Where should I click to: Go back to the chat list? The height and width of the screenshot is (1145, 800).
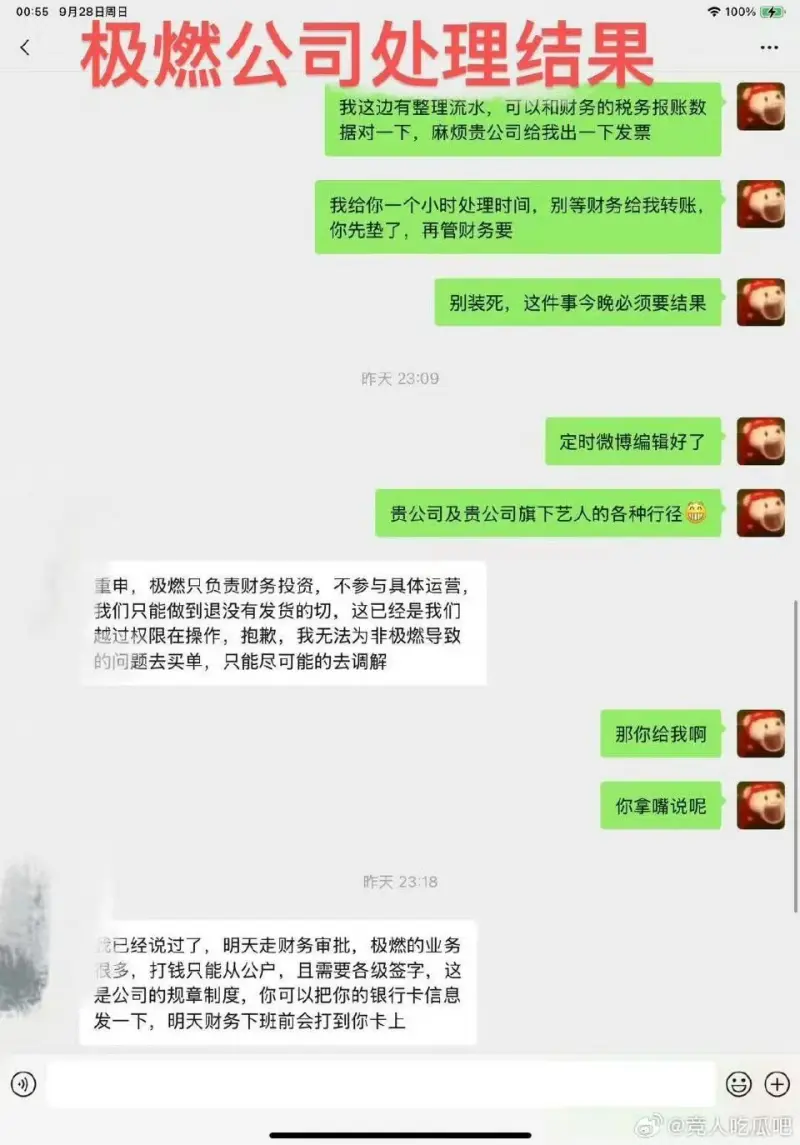coord(25,47)
